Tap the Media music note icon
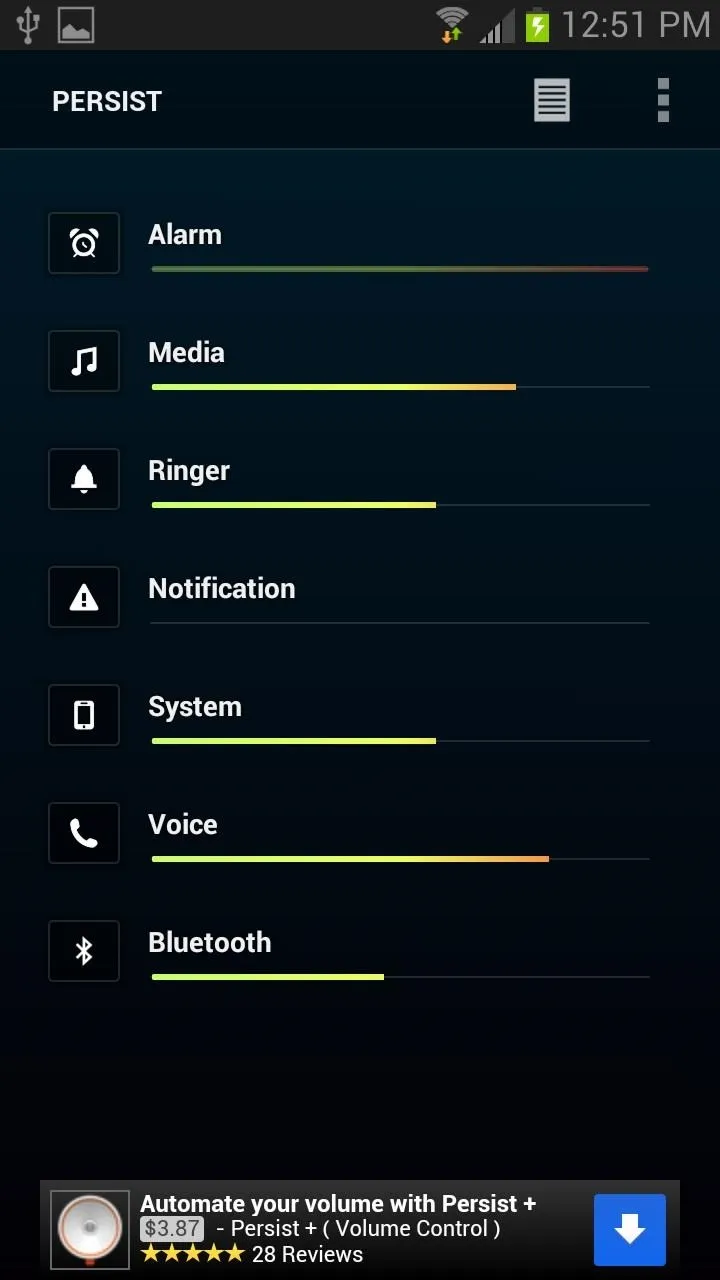720x1280 pixels. [x=84, y=361]
